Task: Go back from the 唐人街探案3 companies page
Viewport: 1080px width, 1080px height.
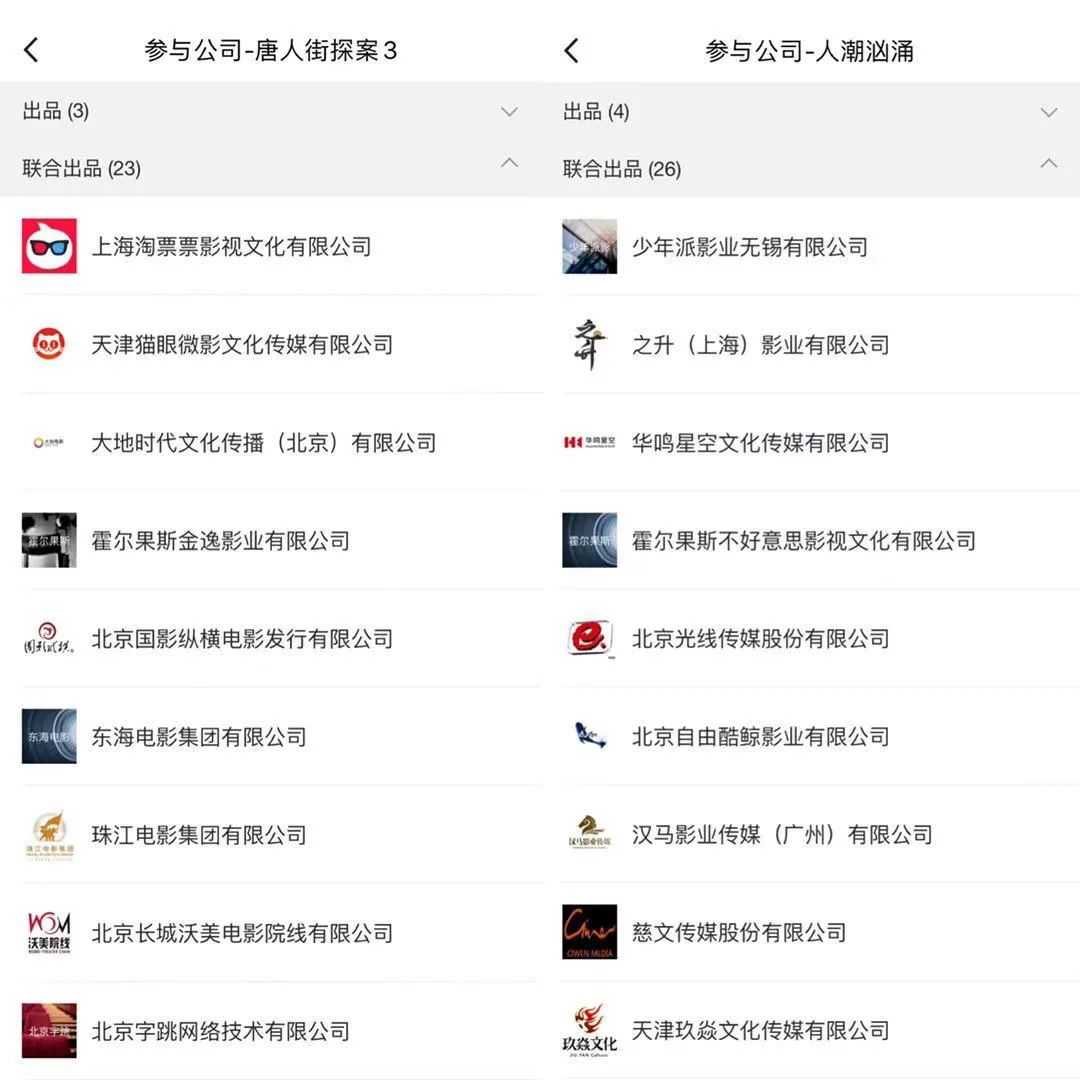Action: (31, 50)
